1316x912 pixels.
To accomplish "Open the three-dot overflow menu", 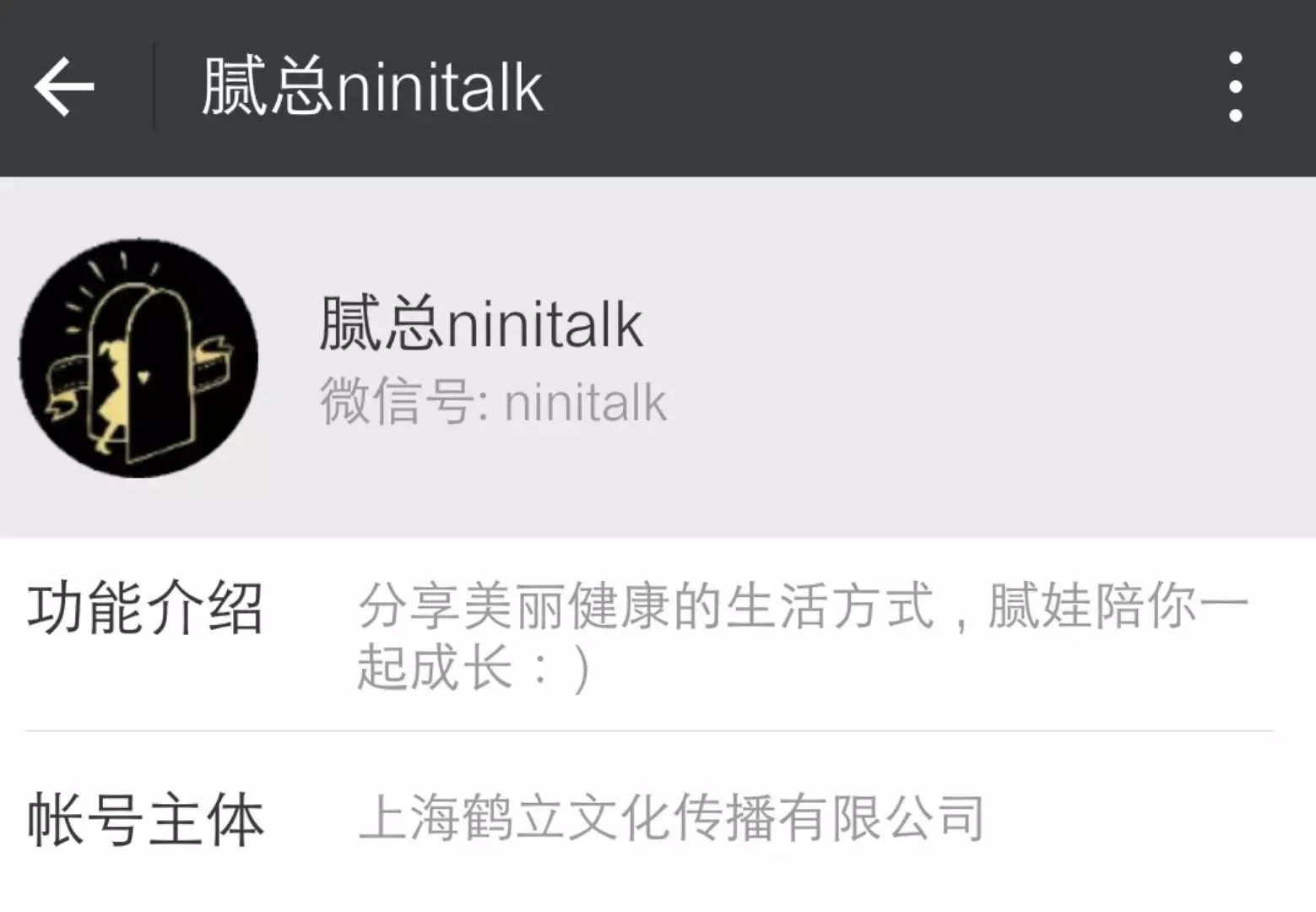I will coord(1235,87).
